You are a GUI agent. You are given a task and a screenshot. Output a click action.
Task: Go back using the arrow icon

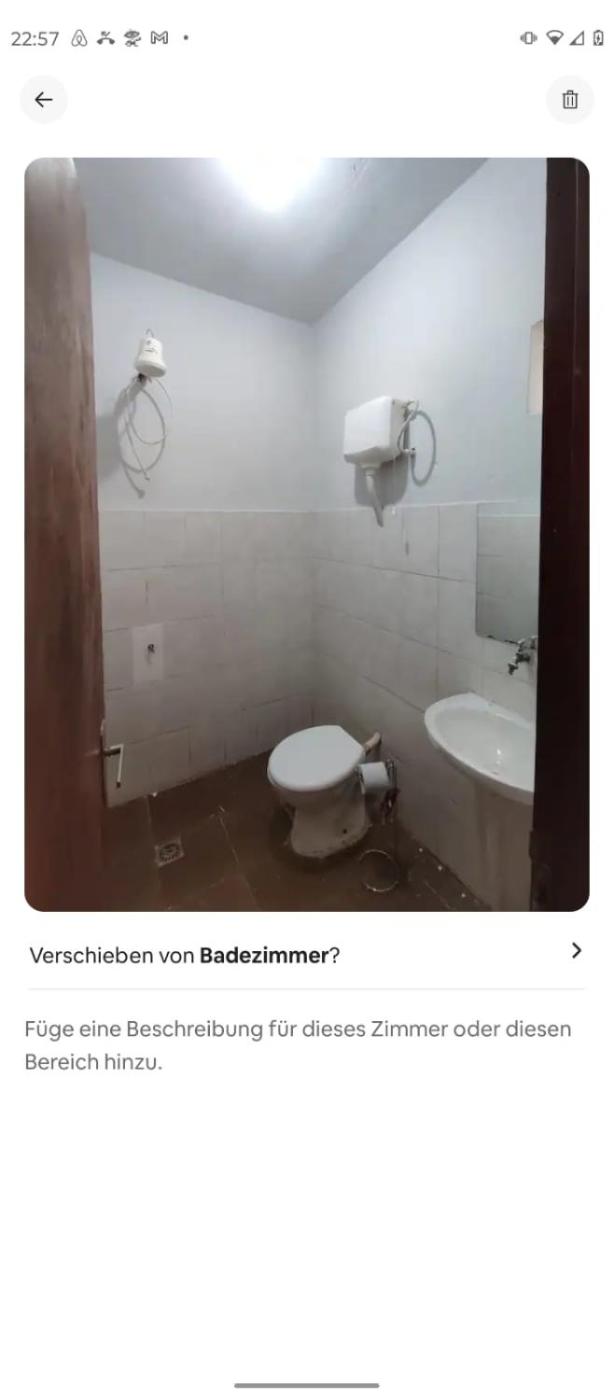click(44, 100)
